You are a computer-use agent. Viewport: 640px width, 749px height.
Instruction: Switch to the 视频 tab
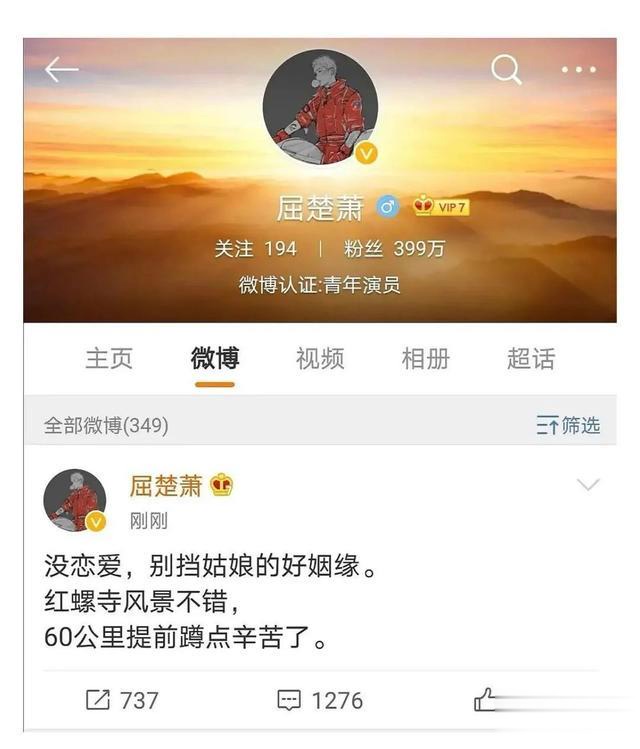(x=320, y=359)
